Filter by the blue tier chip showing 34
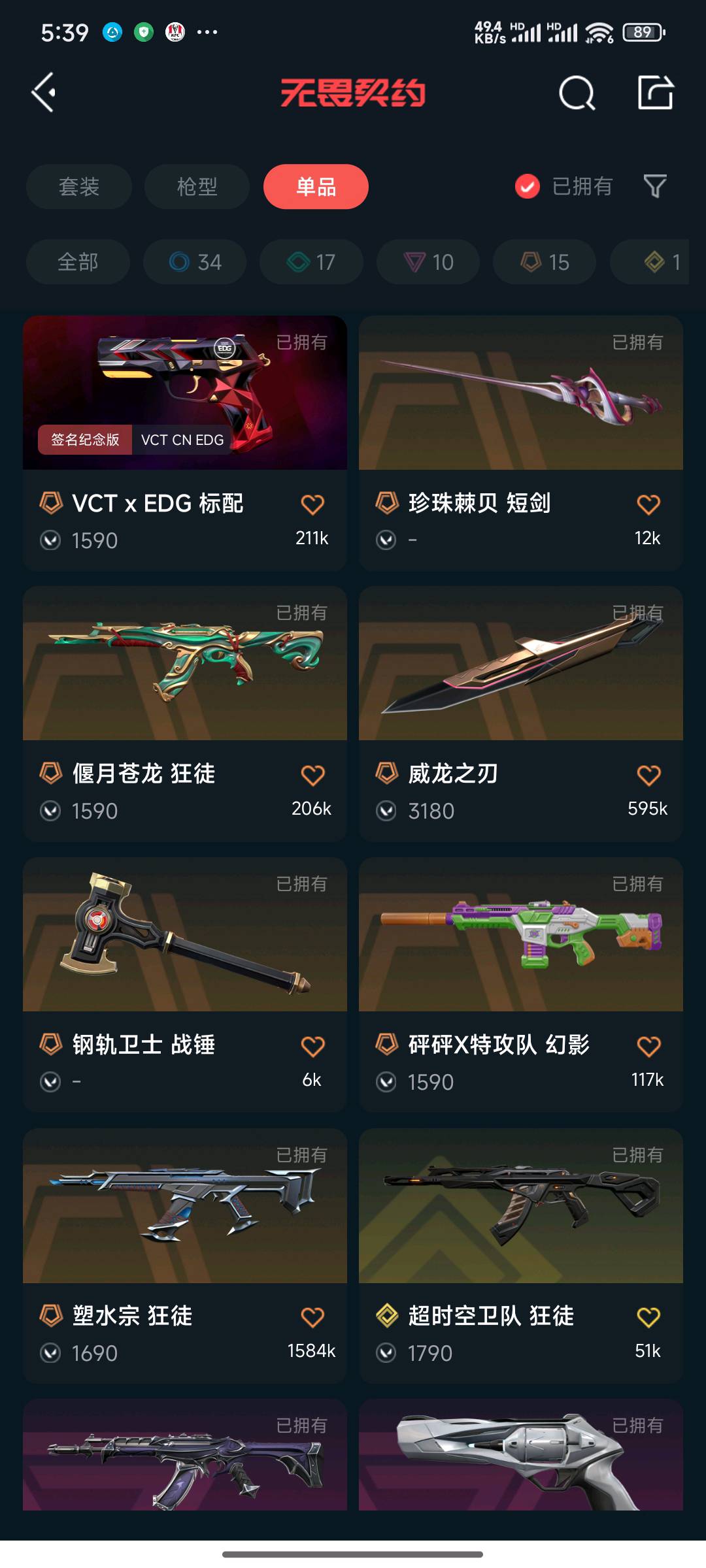706x1568 pixels. (x=195, y=262)
